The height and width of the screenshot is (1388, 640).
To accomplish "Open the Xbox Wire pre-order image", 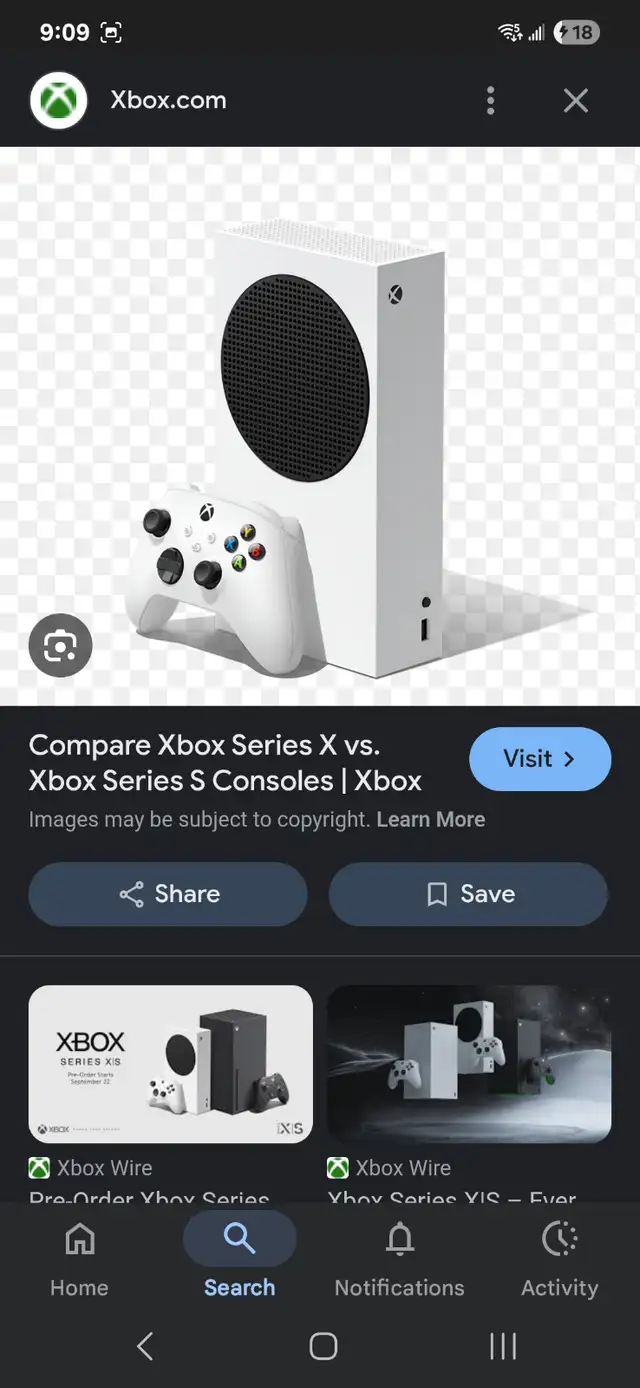I will point(170,1064).
